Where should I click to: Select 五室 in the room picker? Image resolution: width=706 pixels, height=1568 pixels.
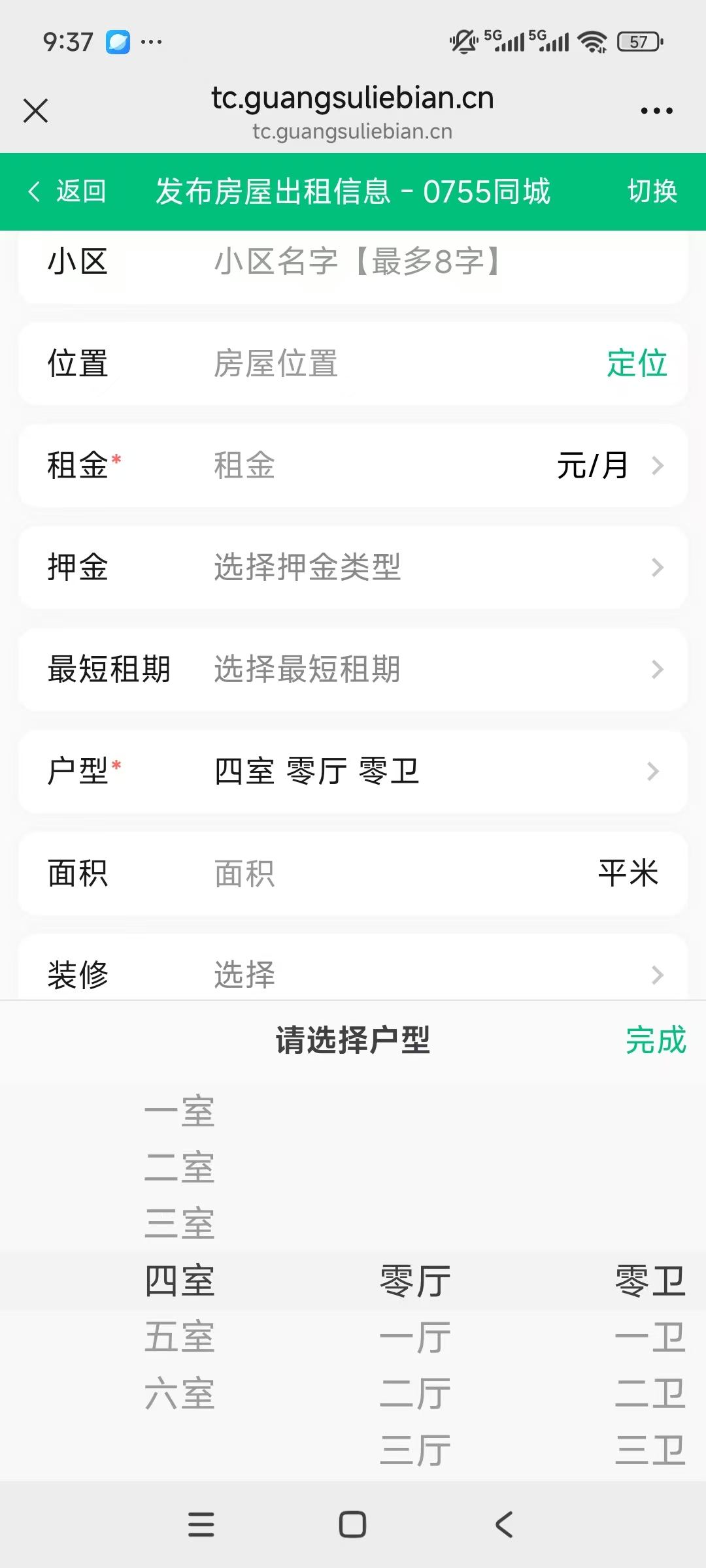coord(180,1337)
